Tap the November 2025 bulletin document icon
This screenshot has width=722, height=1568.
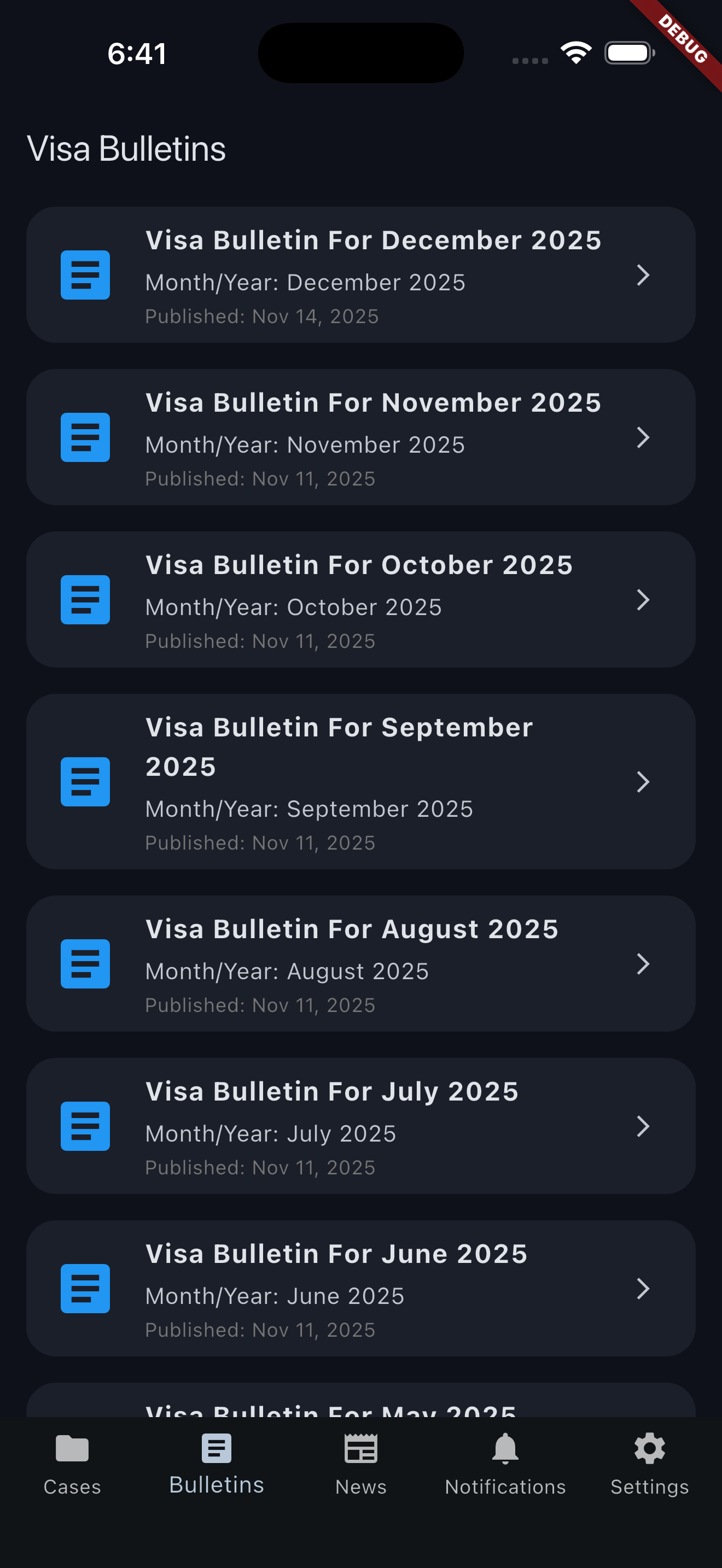[x=85, y=437]
